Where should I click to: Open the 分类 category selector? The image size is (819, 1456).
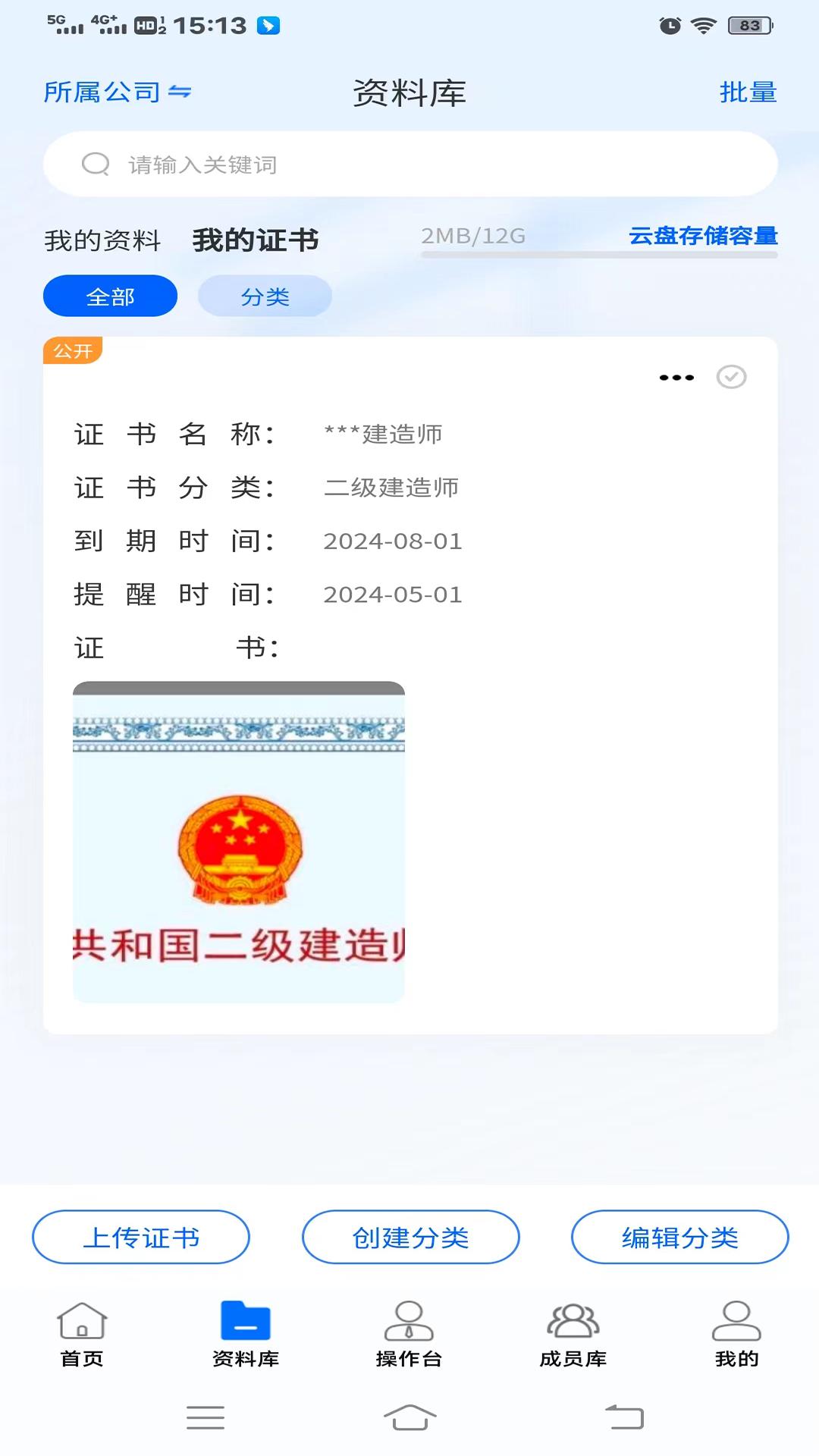pos(265,296)
